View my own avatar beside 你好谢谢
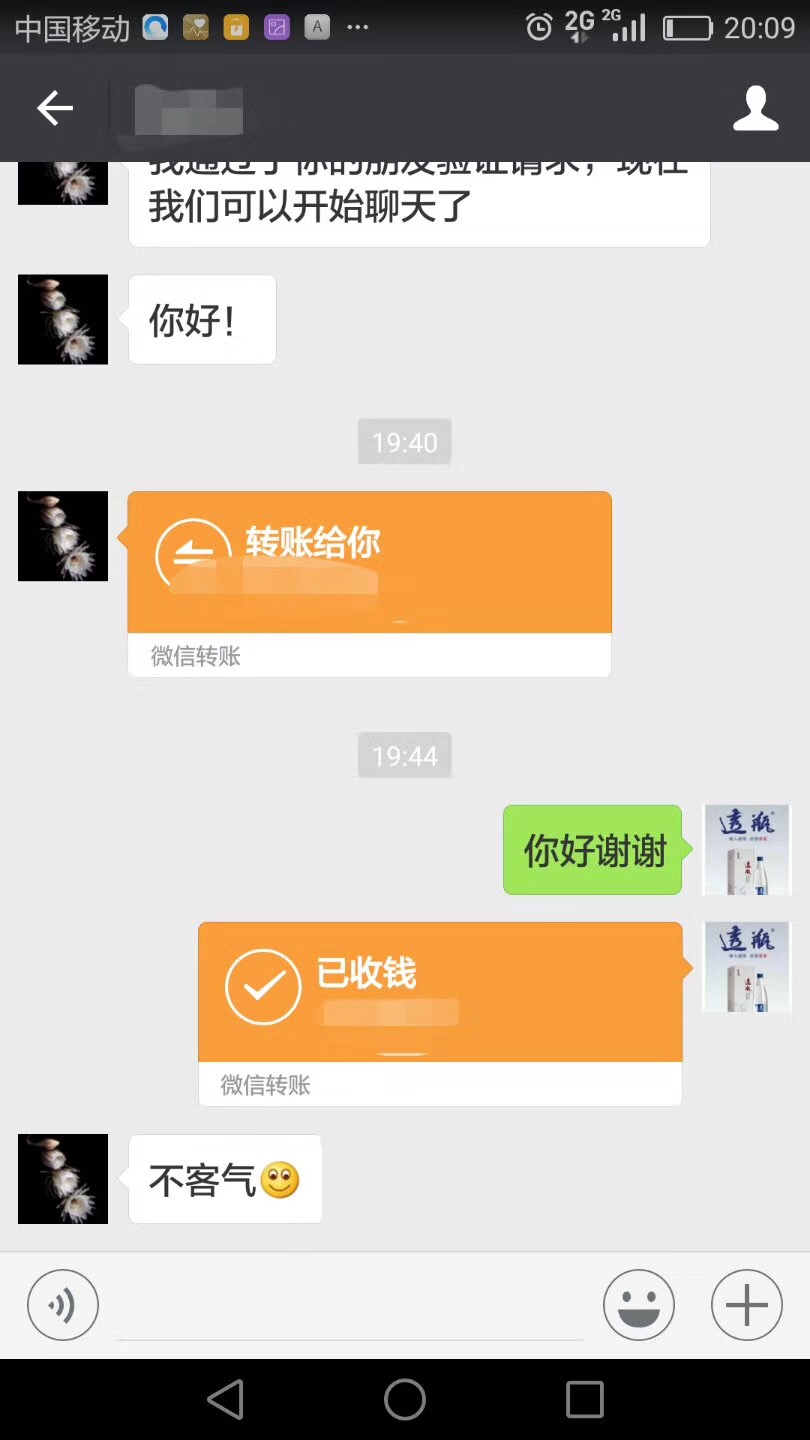The width and height of the screenshot is (810, 1440). 746,849
